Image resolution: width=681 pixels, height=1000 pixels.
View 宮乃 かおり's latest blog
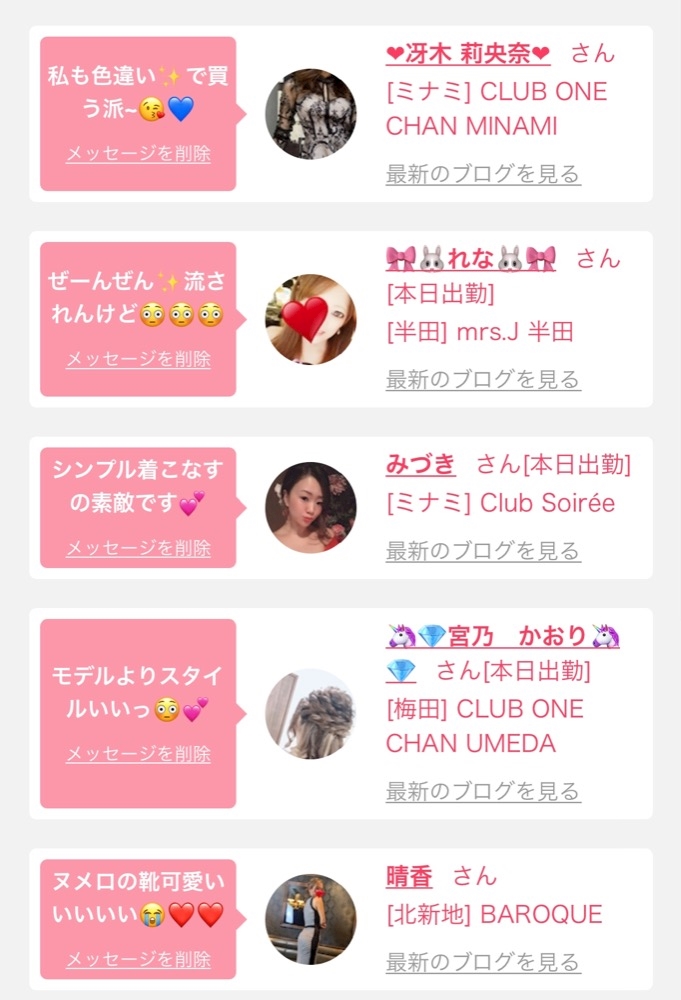[x=483, y=792]
